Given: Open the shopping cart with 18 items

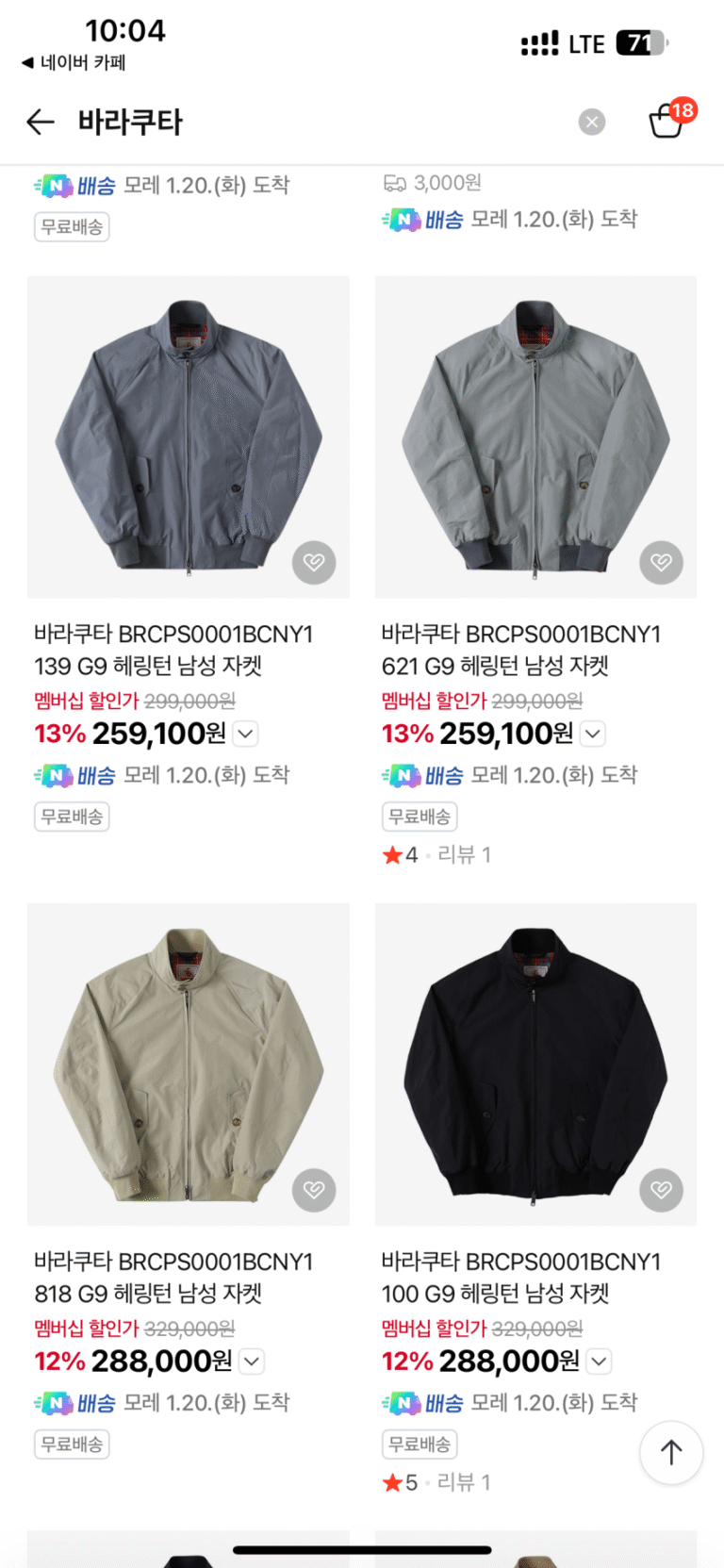Looking at the screenshot, I should pyautogui.click(x=667, y=122).
